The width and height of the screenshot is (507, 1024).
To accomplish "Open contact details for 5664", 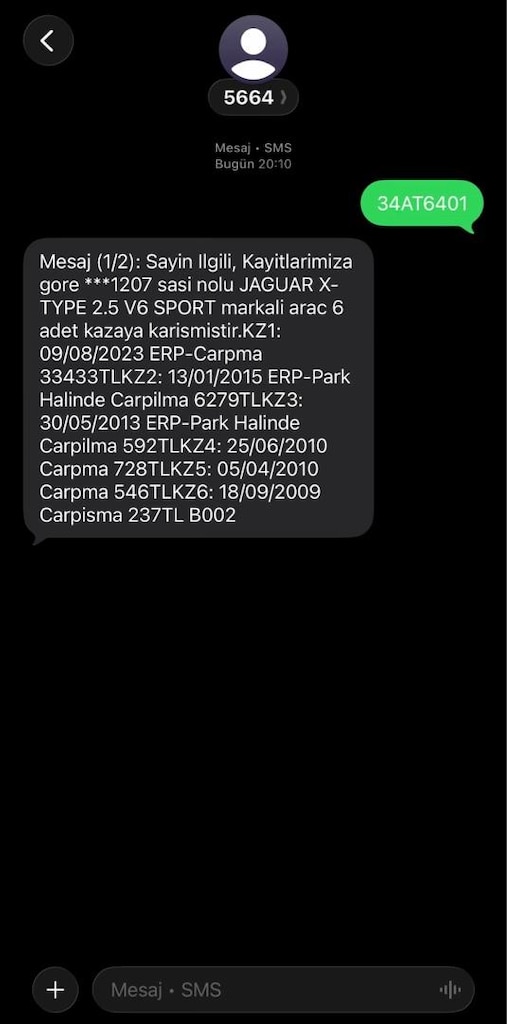I will pyautogui.click(x=254, y=98).
